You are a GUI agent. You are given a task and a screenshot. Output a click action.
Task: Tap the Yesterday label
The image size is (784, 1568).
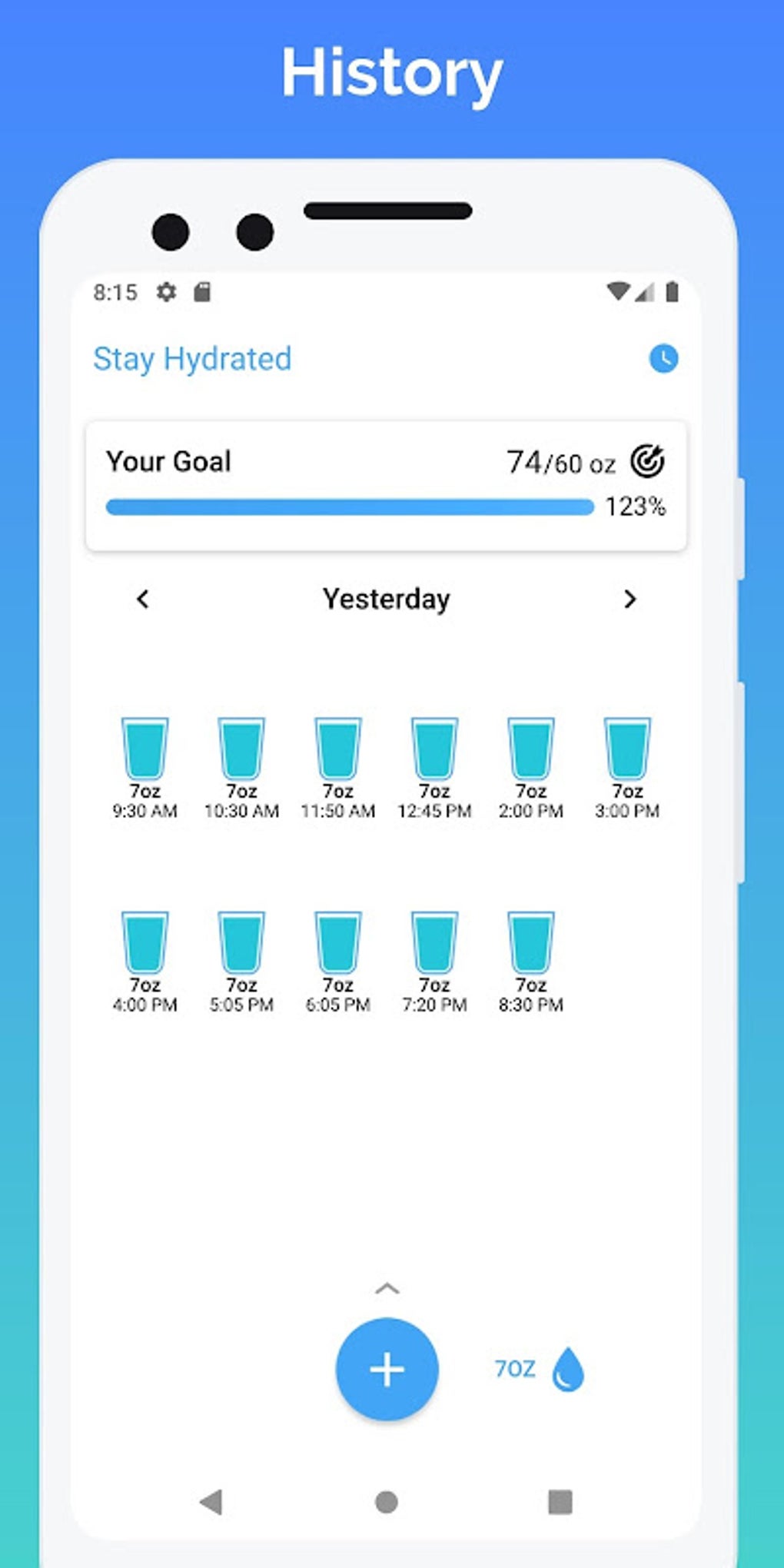(386, 600)
